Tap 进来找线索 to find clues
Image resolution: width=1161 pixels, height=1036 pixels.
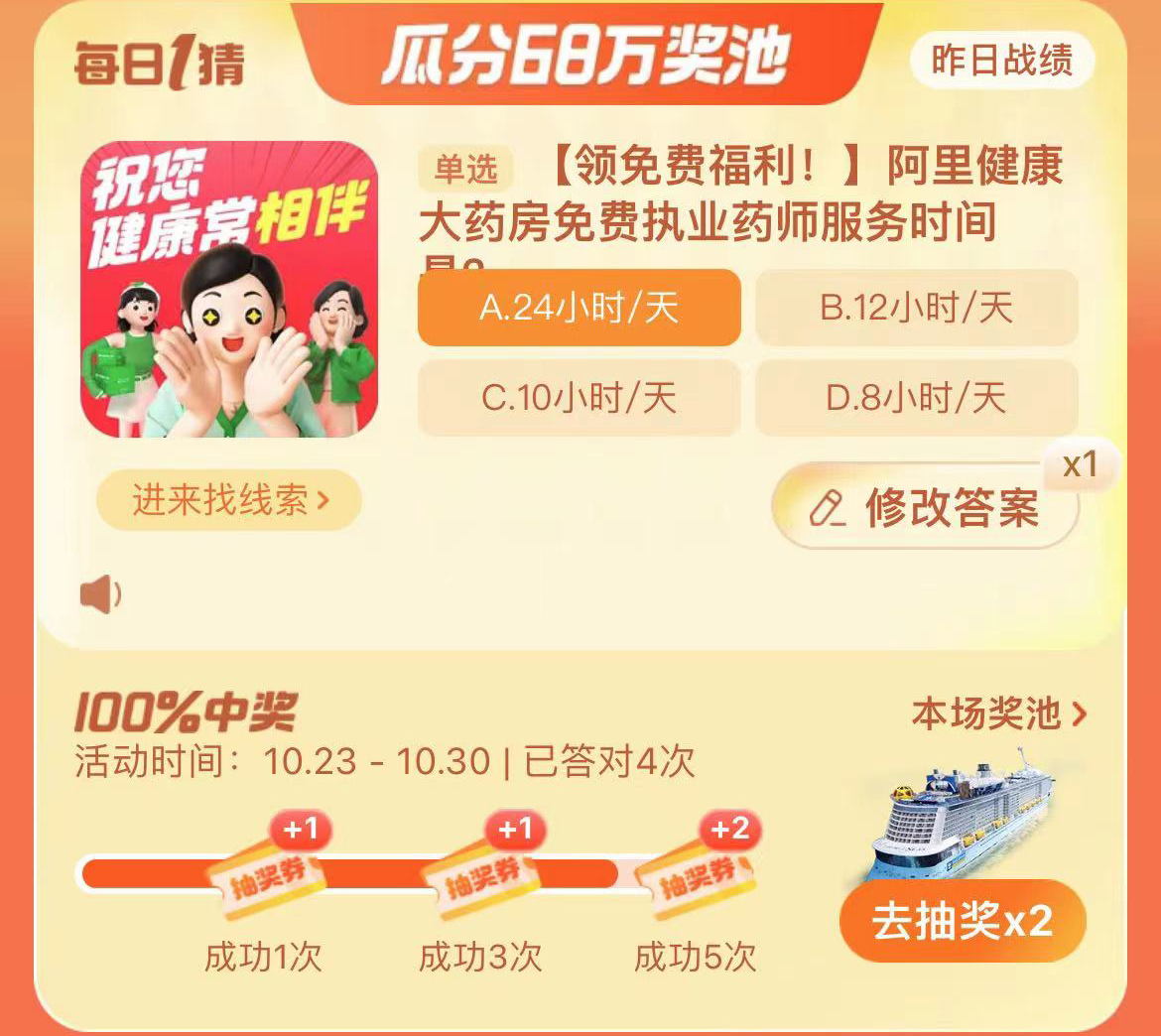coord(229,500)
